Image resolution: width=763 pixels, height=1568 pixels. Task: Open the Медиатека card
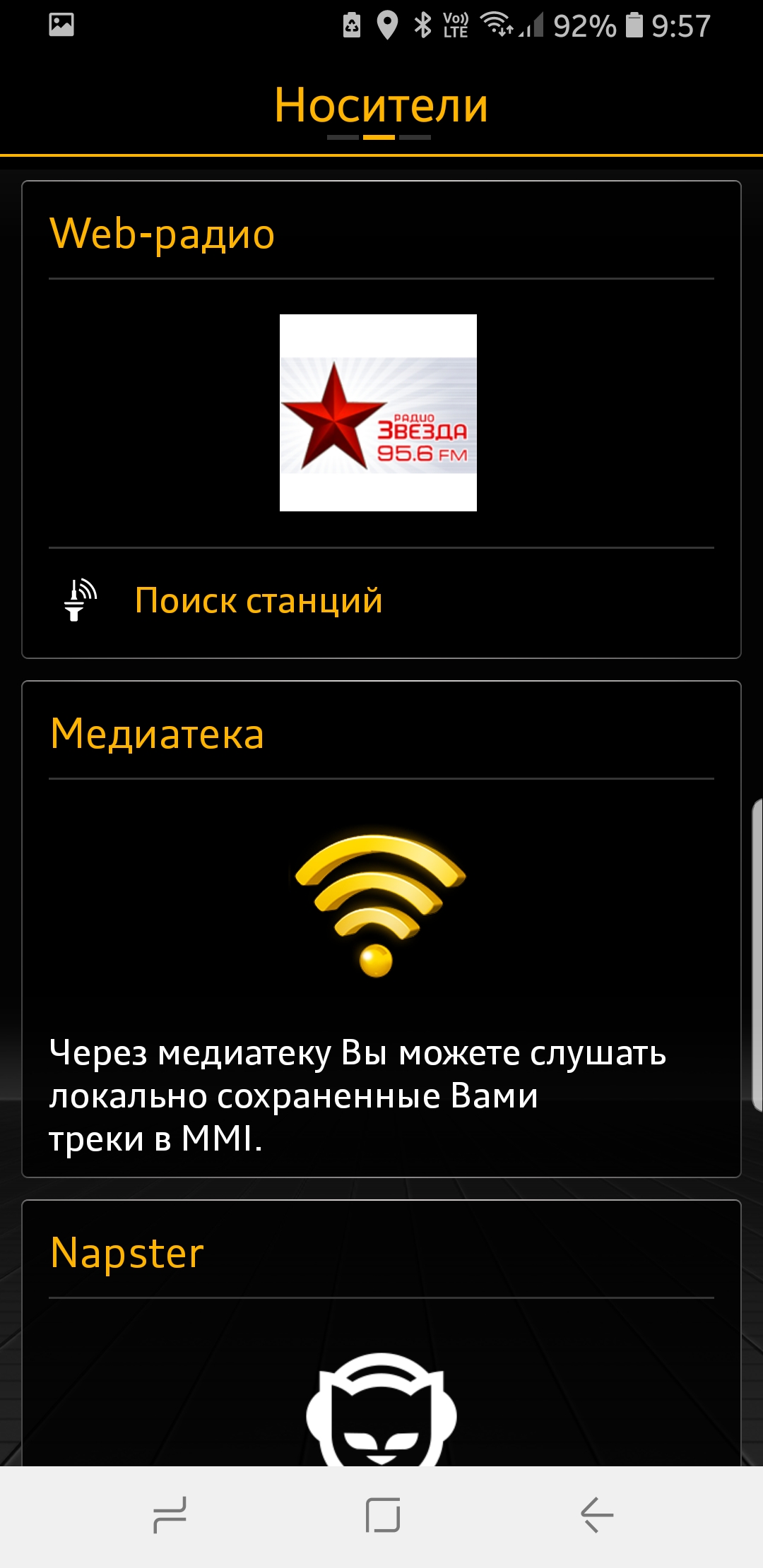coord(381,929)
